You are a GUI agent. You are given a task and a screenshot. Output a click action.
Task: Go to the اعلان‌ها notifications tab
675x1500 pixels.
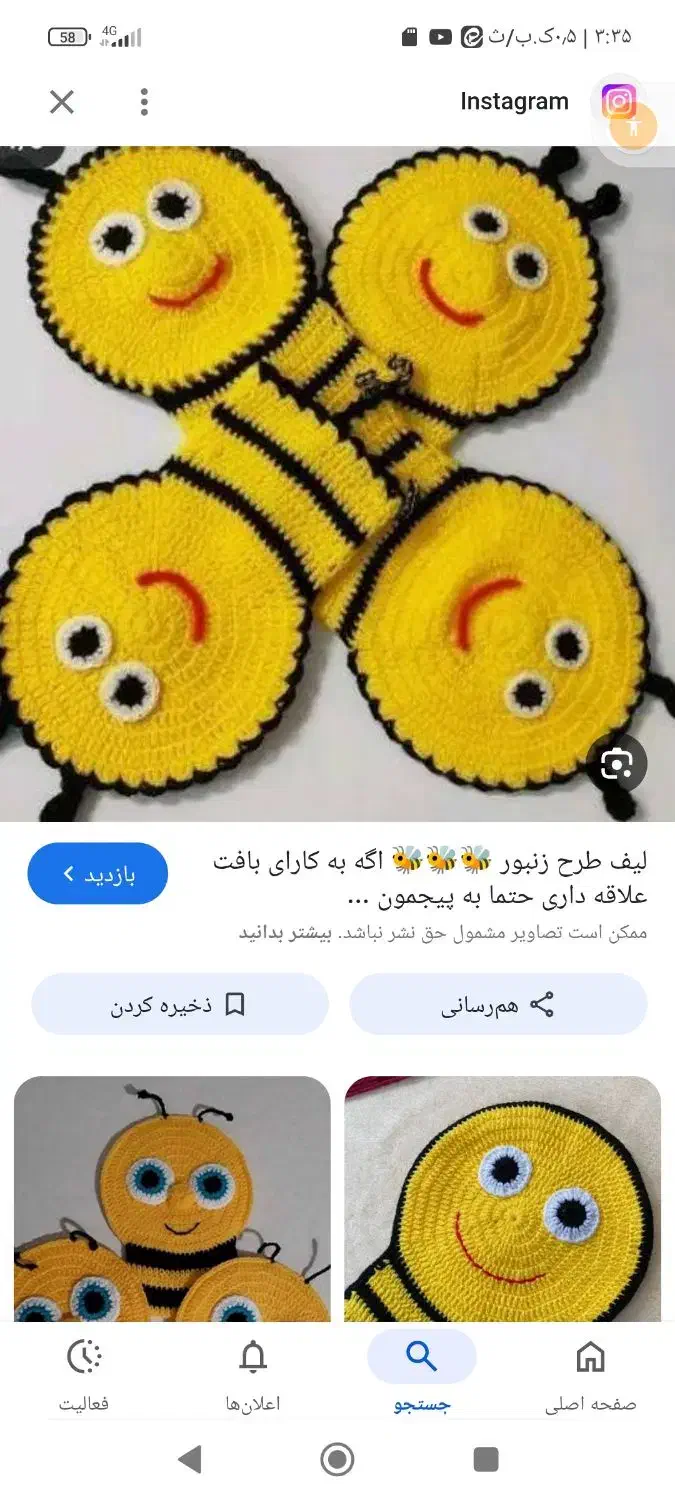253,1372
